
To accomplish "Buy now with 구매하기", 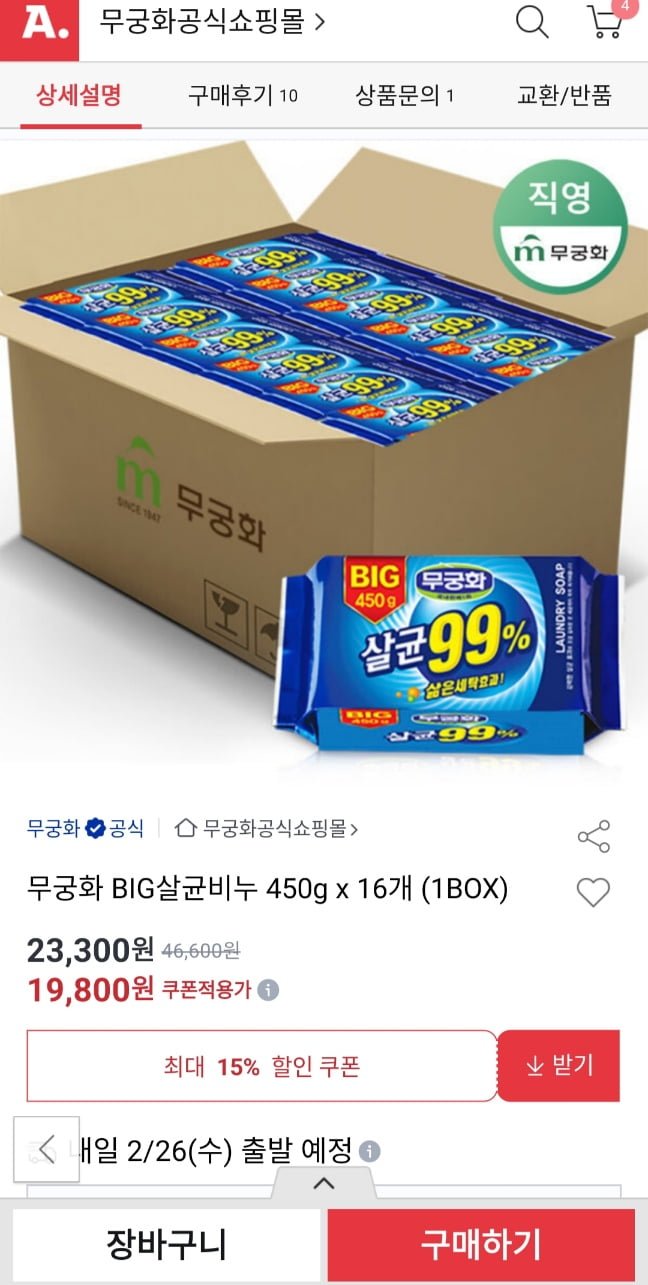I will pos(481,1245).
